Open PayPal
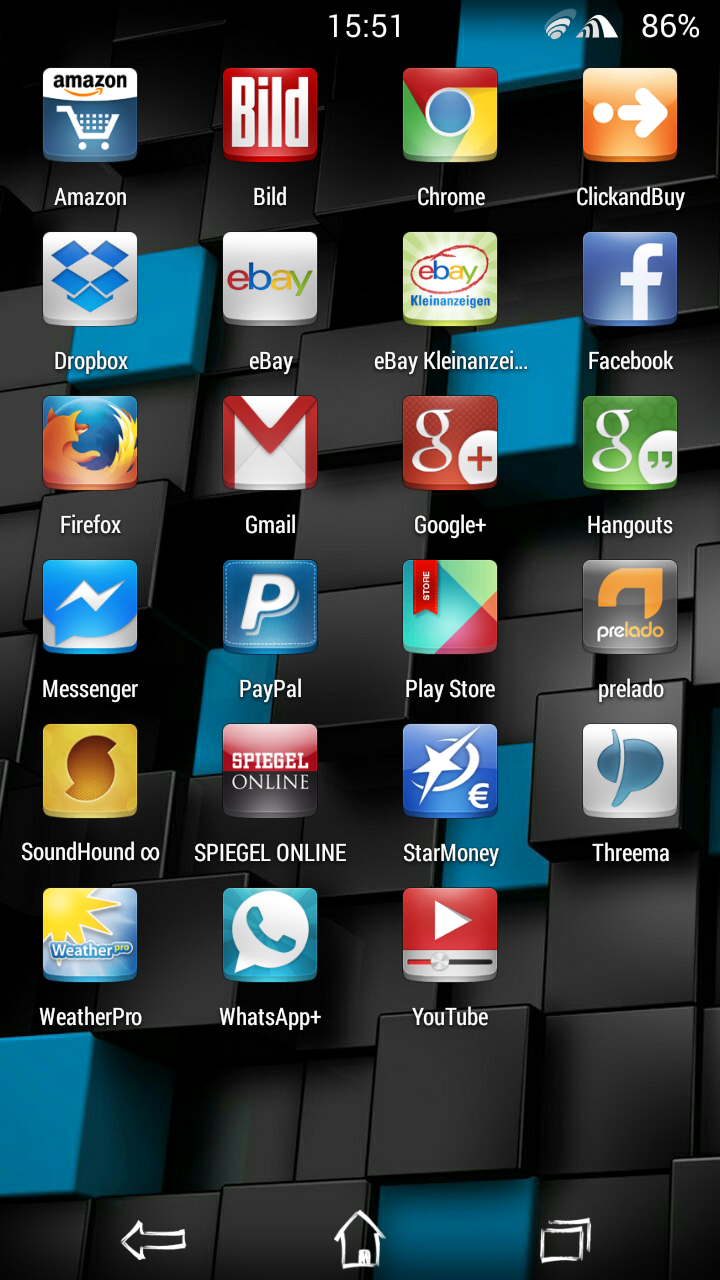720x1280 pixels. [x=270, y=607]
